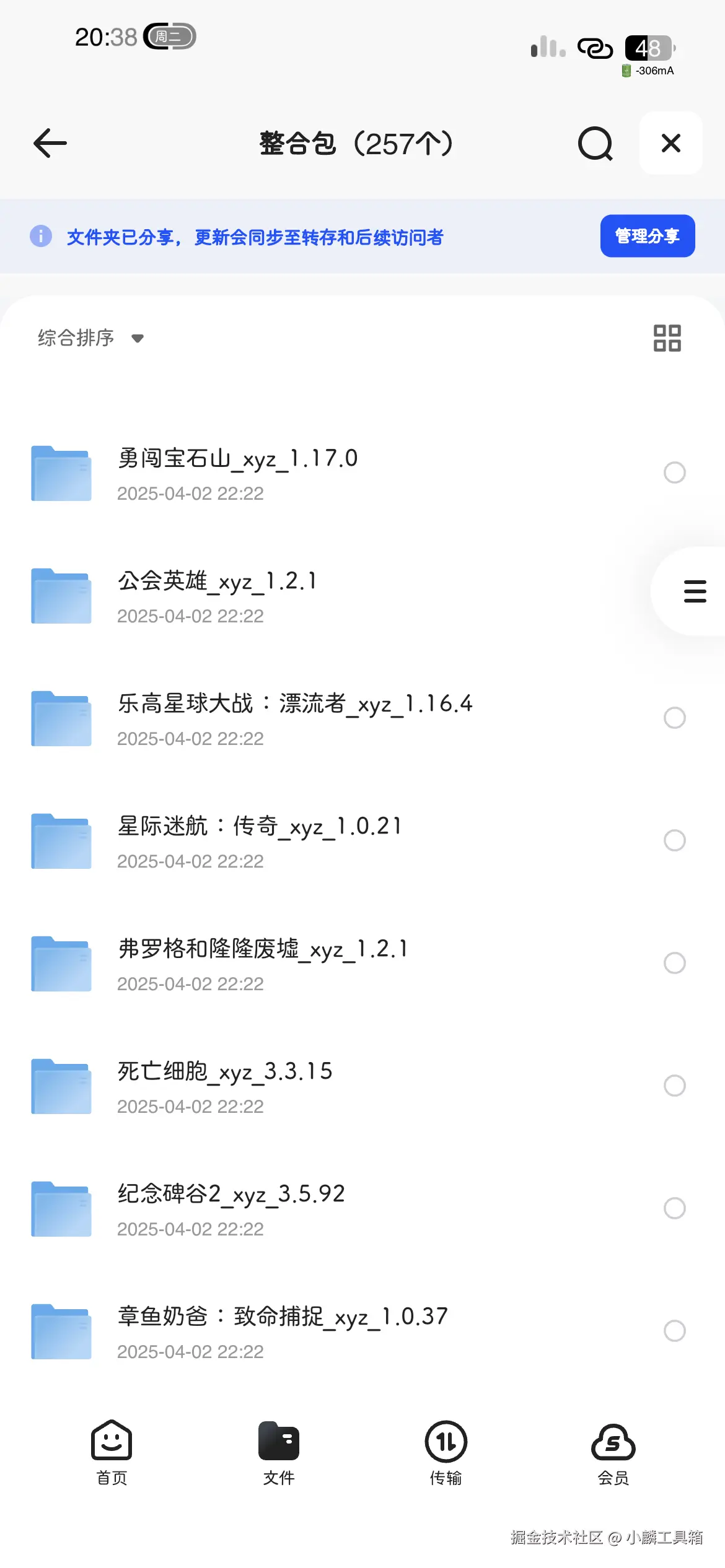
Task: Select the circle next to 纪念碑谷2_xyz_3.5.92
Action: (674, 1209)
